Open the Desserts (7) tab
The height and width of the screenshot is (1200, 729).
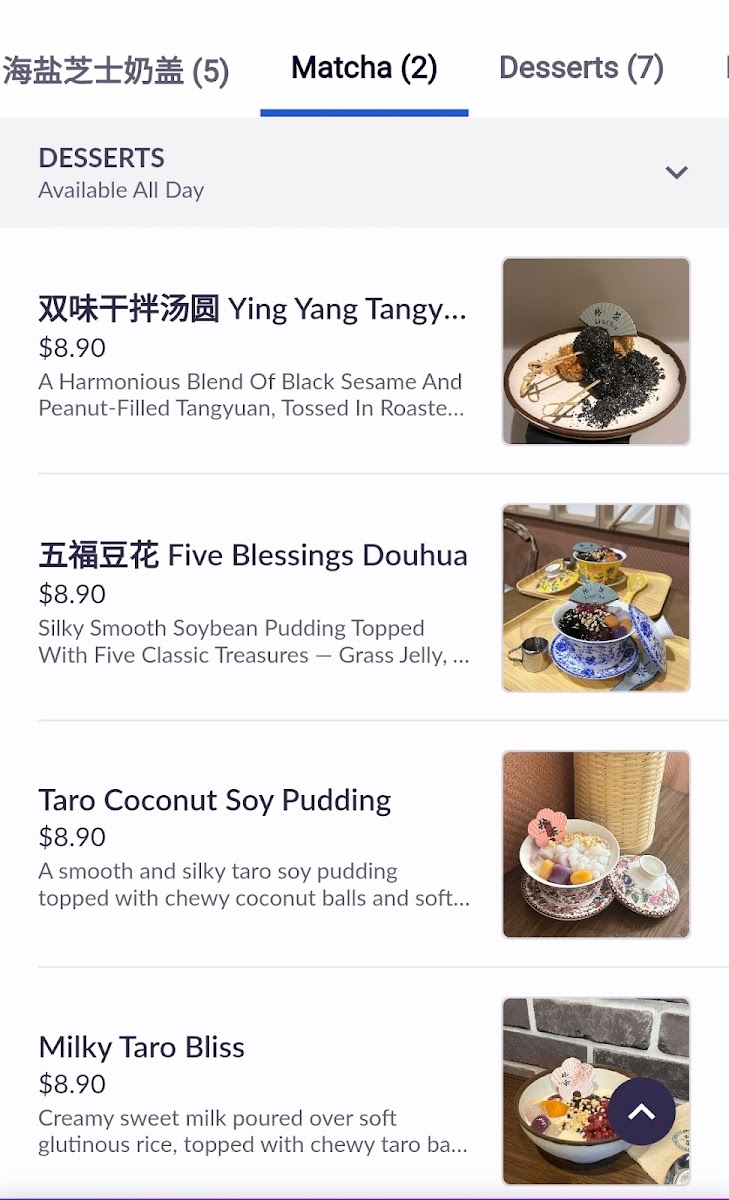pyautogui.click(x=581, y=68)
